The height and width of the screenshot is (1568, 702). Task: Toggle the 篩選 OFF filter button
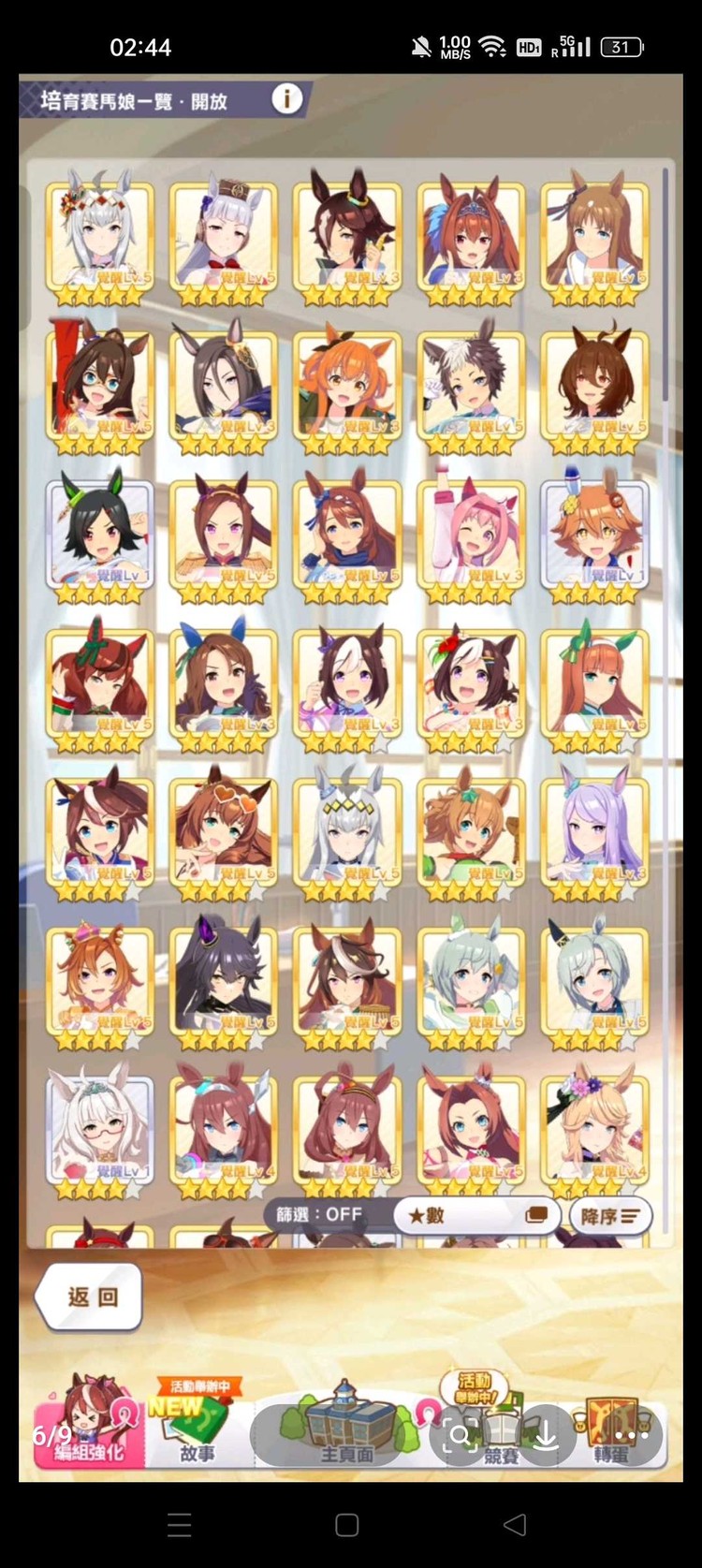click(318, 1215)
